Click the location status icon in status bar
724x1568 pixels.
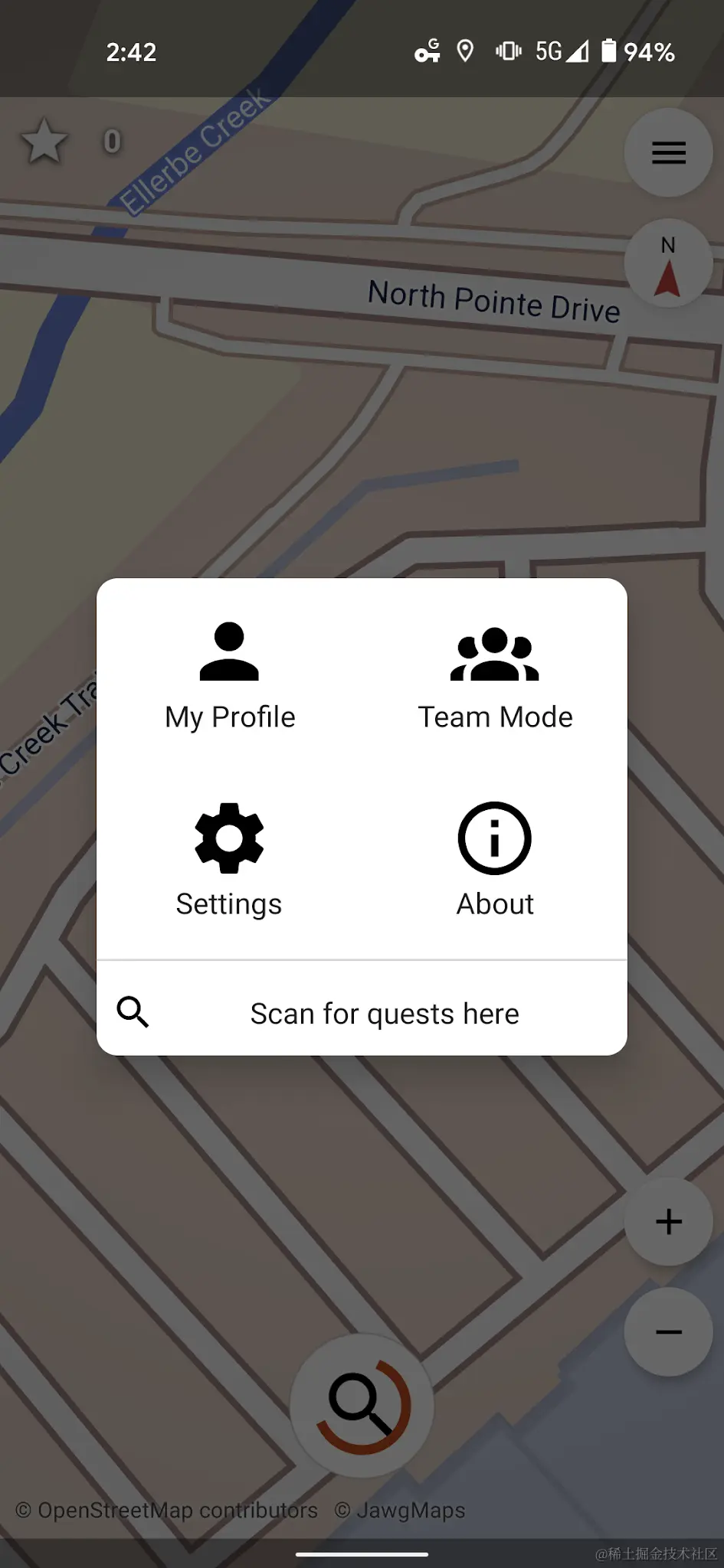466,51
